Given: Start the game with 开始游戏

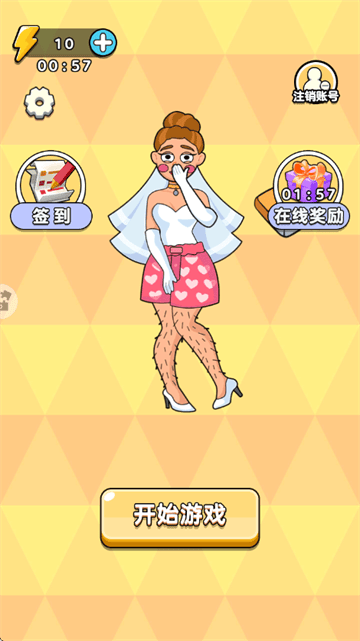Looking at the screenshot, I should point(180,517).
